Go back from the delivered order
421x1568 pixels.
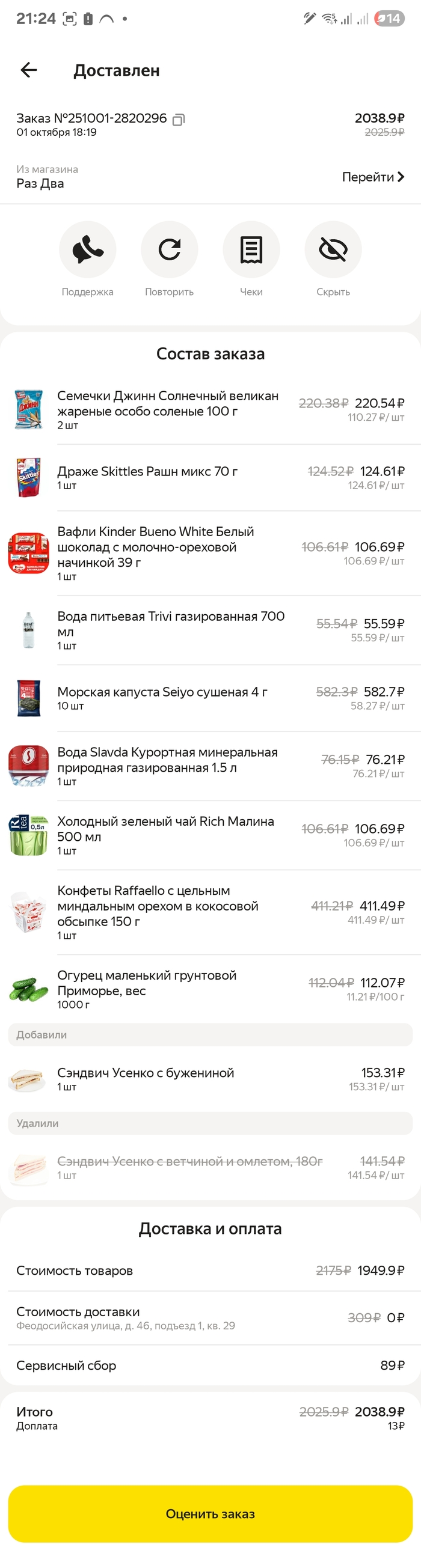pos(29,70)
